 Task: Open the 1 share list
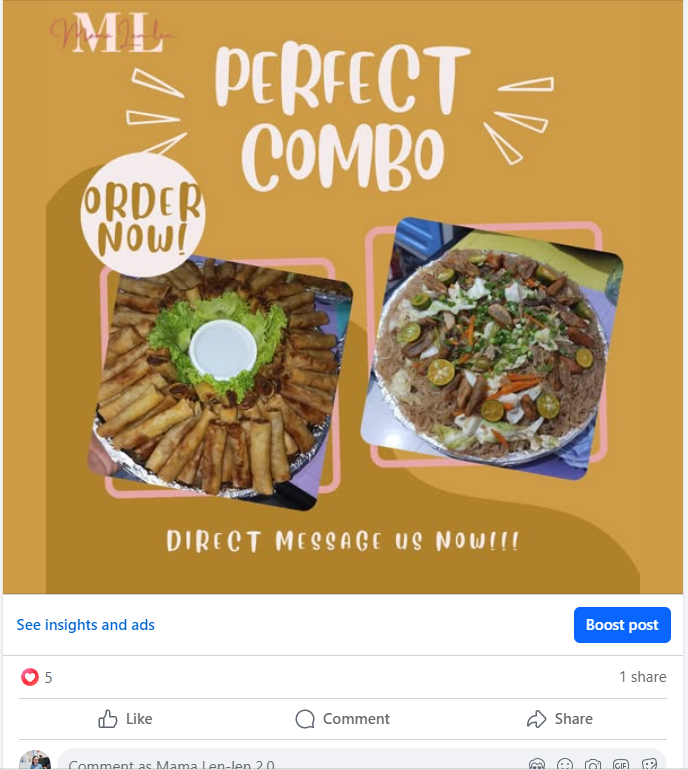pos(642,677)
